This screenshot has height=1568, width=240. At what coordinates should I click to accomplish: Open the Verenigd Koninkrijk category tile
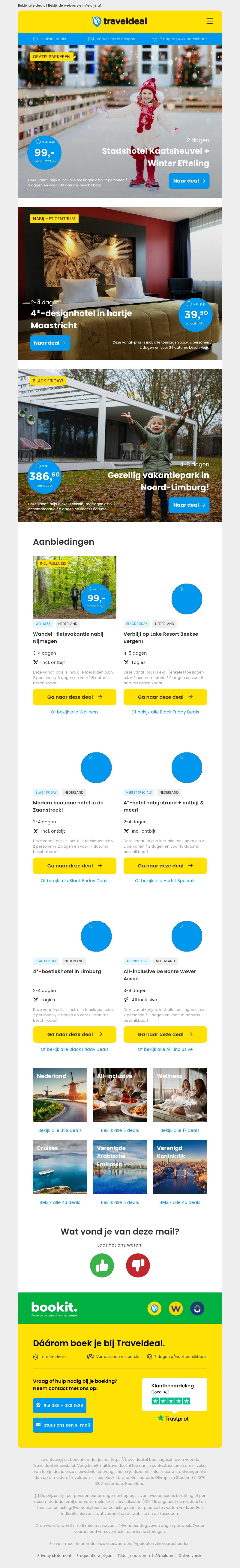point(180,1167)
